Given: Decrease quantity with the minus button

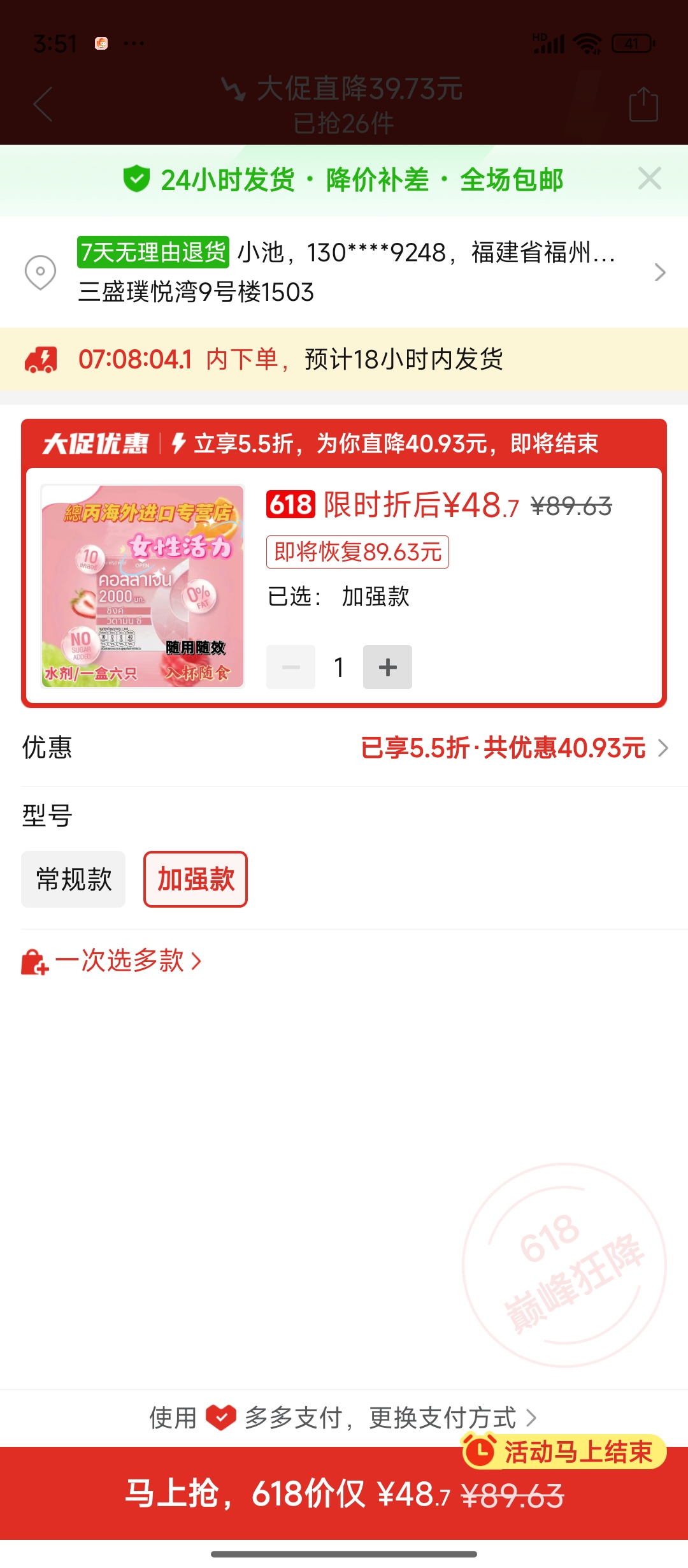Looking at the screenshot, I should click(290, 667).
